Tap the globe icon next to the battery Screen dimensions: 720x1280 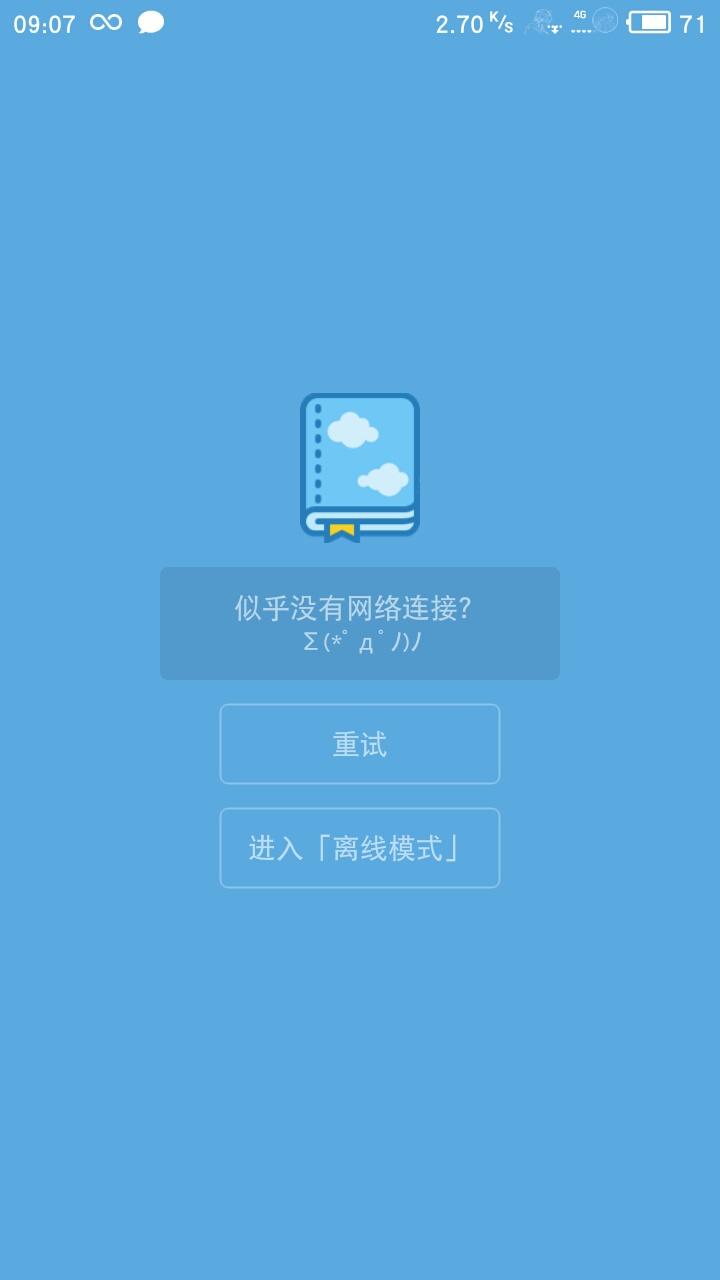pos(606,22)
